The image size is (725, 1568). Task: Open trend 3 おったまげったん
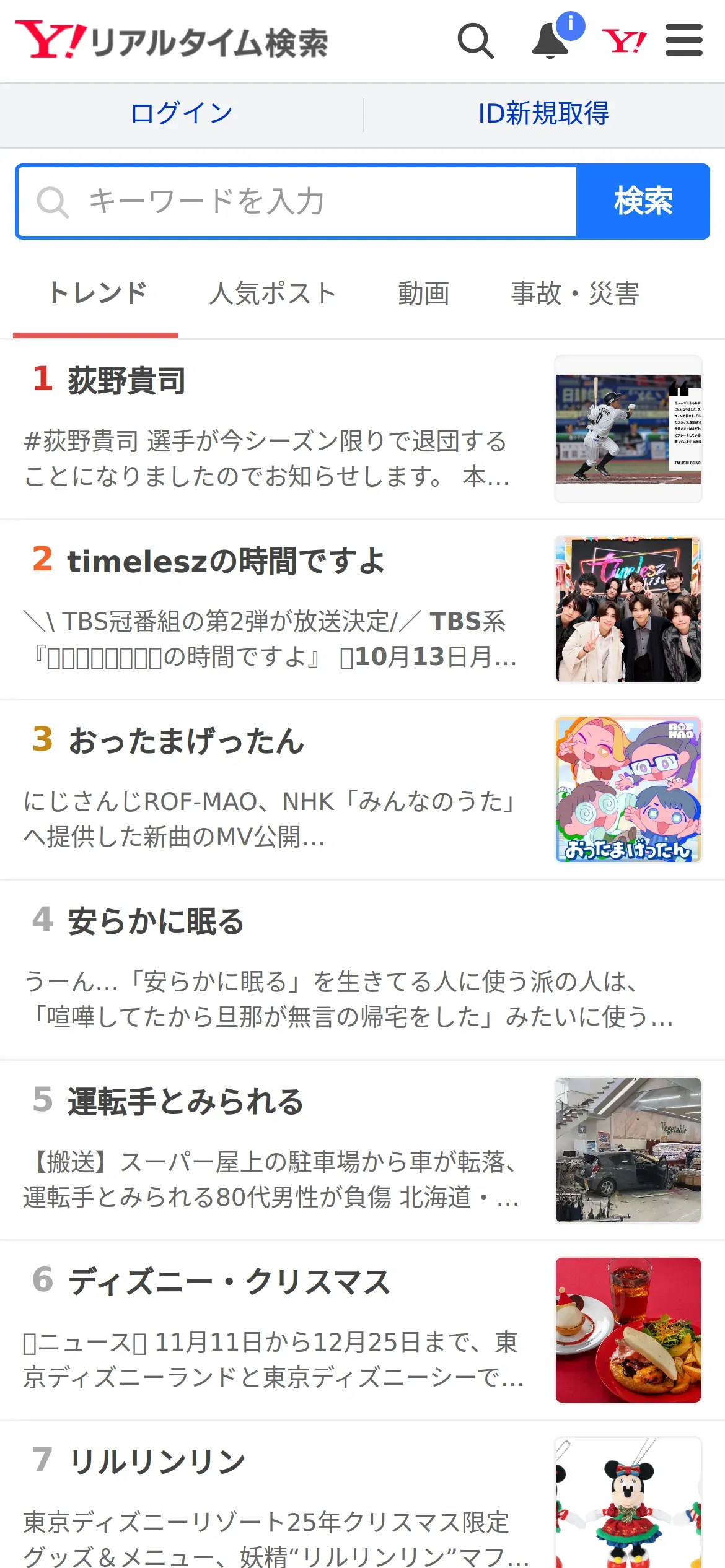point(186,741)
